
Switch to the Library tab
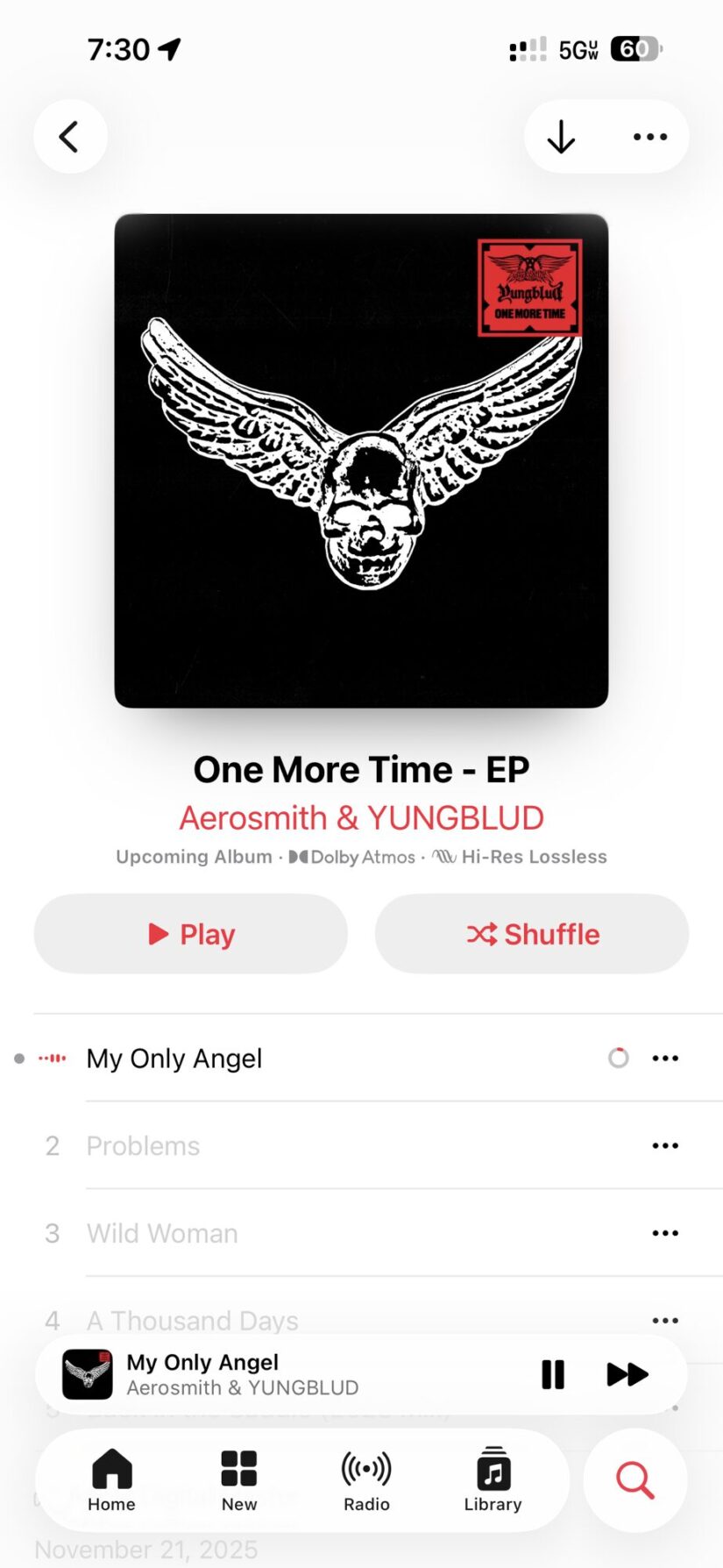point(493,1480)
